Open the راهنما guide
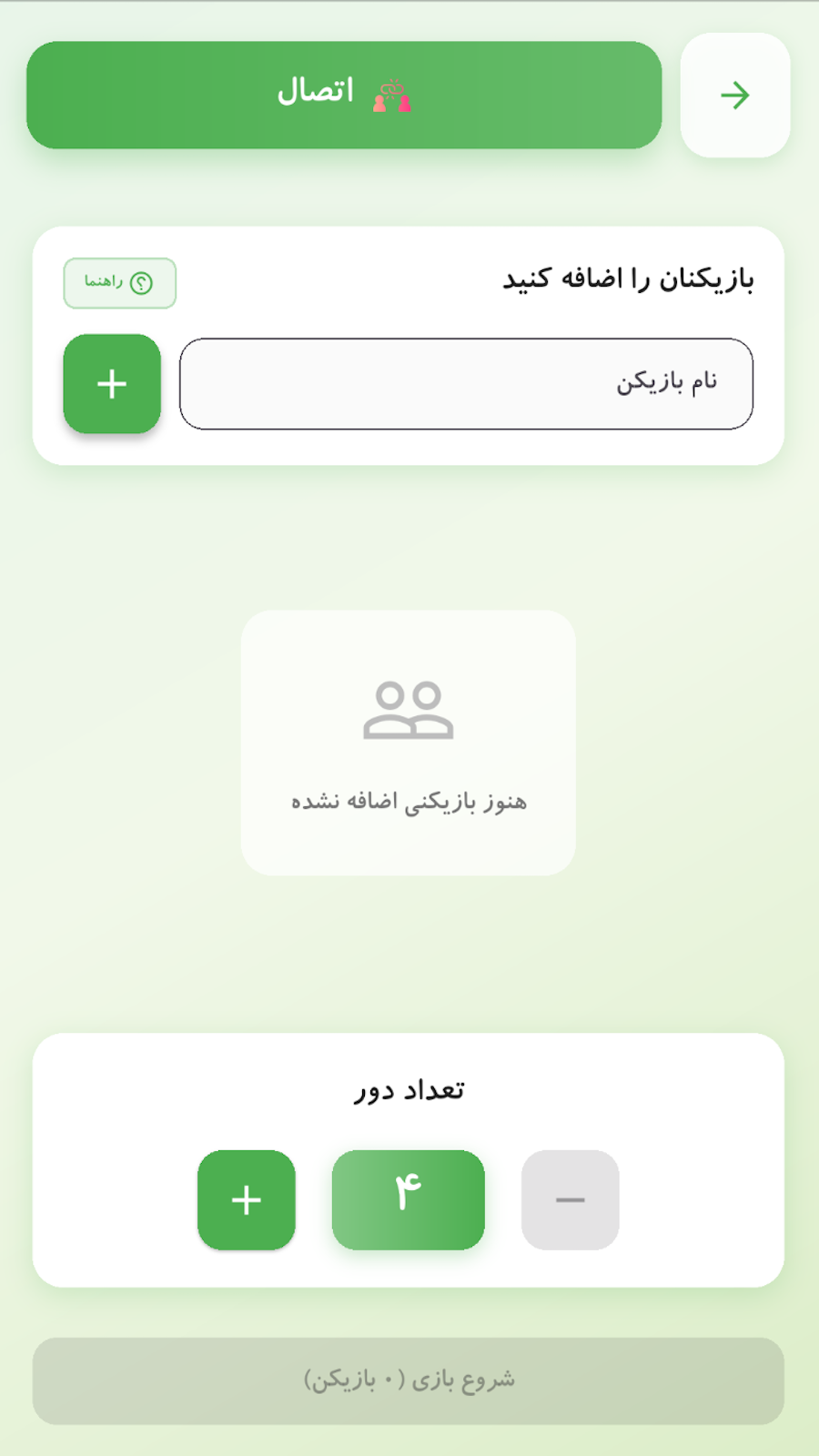The width and height of the screenshot is (819, 1456). [x=119, y=283]
